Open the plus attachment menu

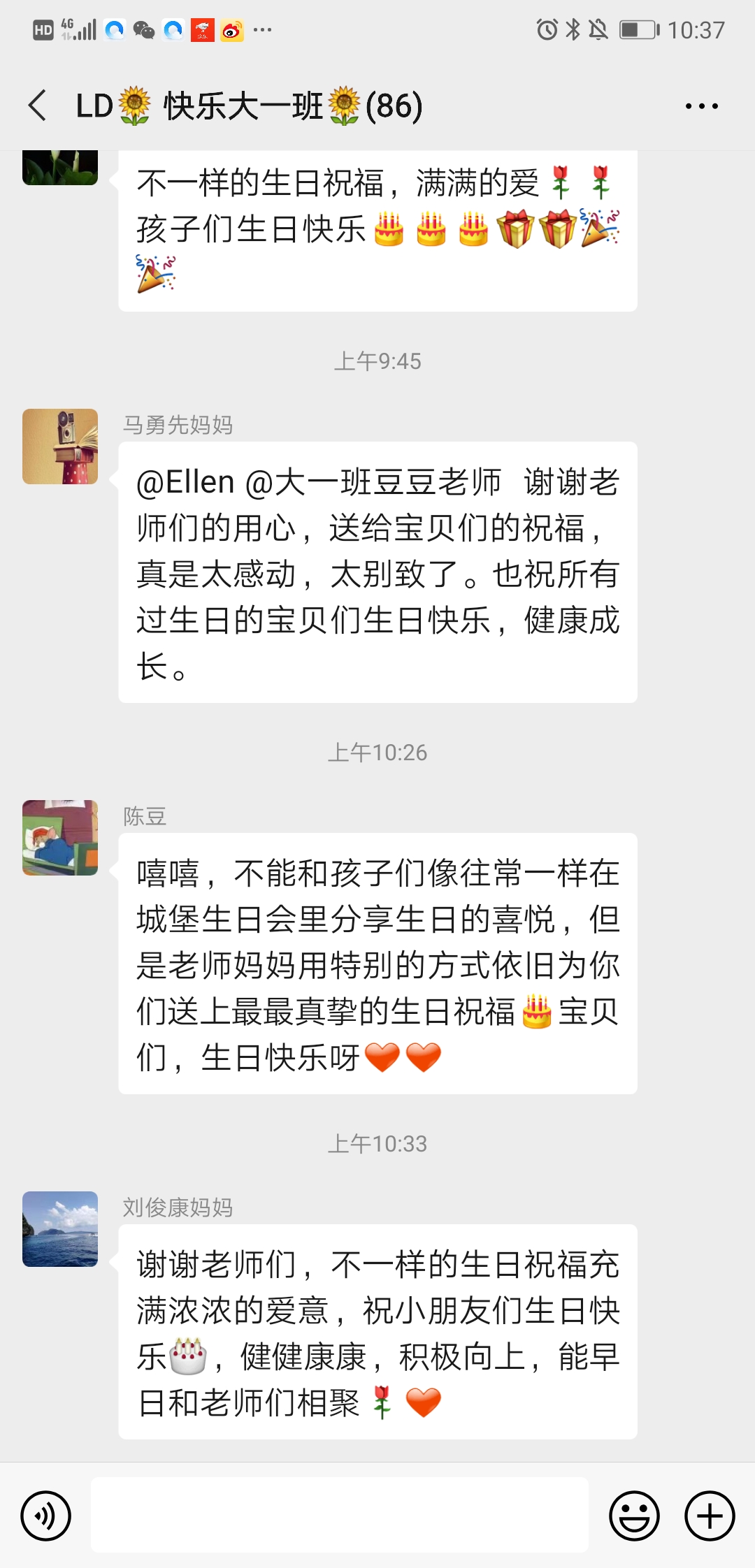(710, 1516)
